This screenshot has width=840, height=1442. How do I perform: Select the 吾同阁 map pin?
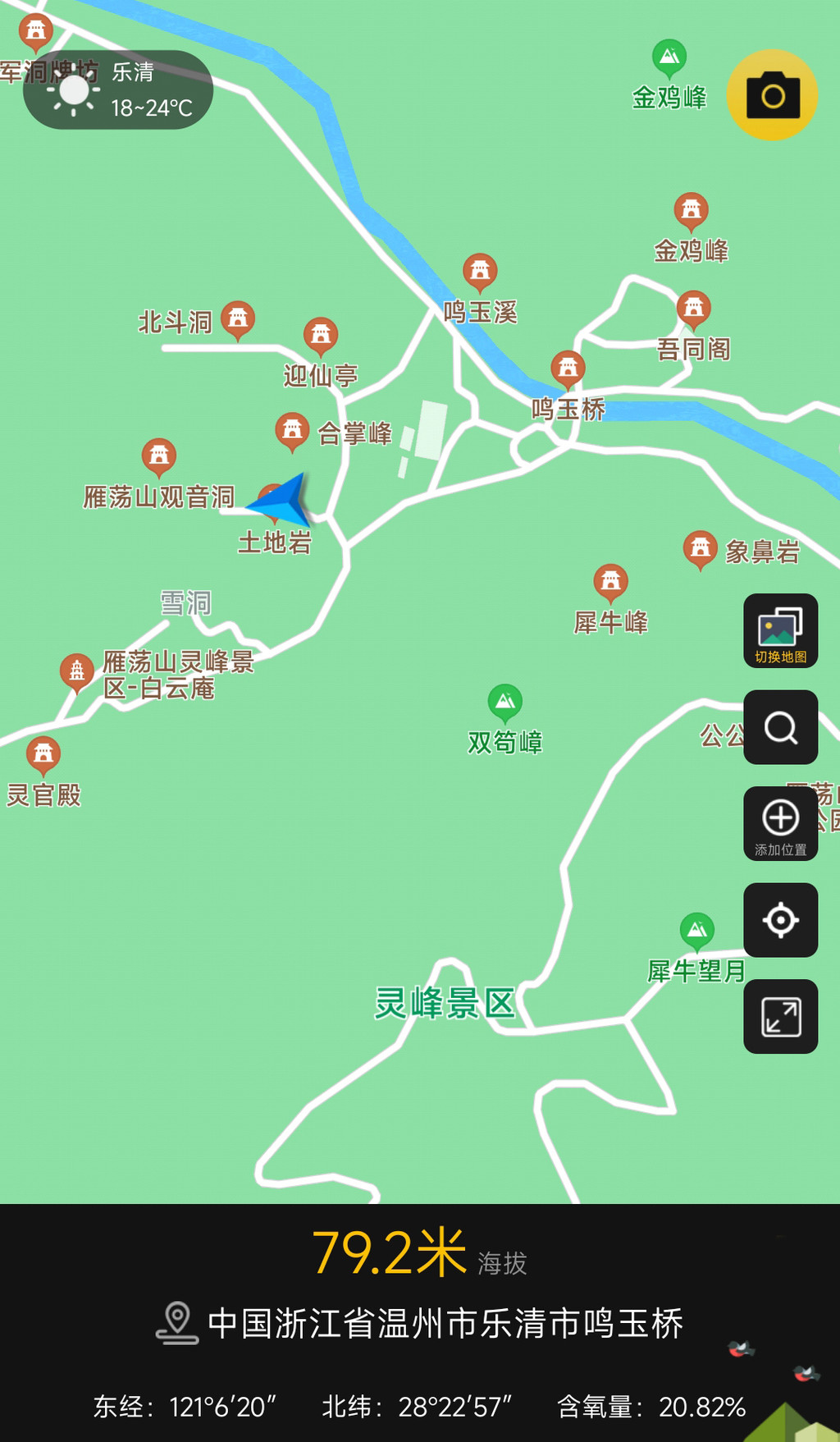coord(693,309)
